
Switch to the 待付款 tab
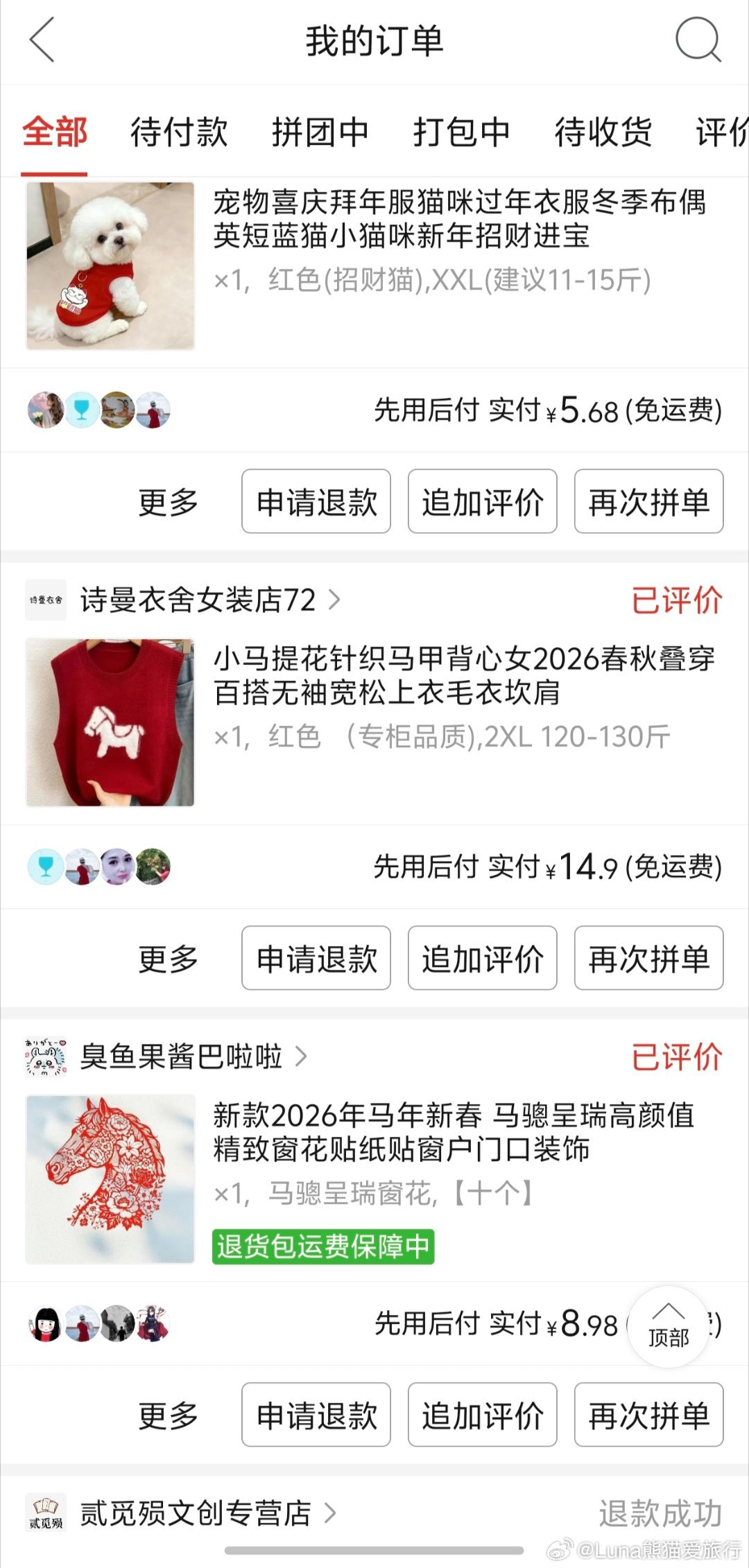[x=178, y=133]
